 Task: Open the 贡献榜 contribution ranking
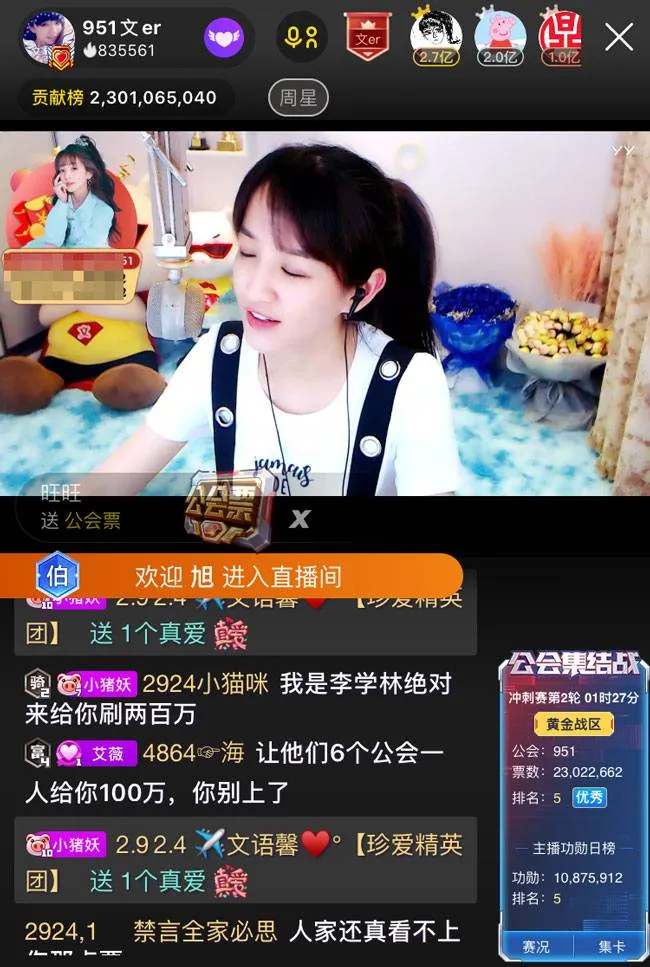point(125,98)
